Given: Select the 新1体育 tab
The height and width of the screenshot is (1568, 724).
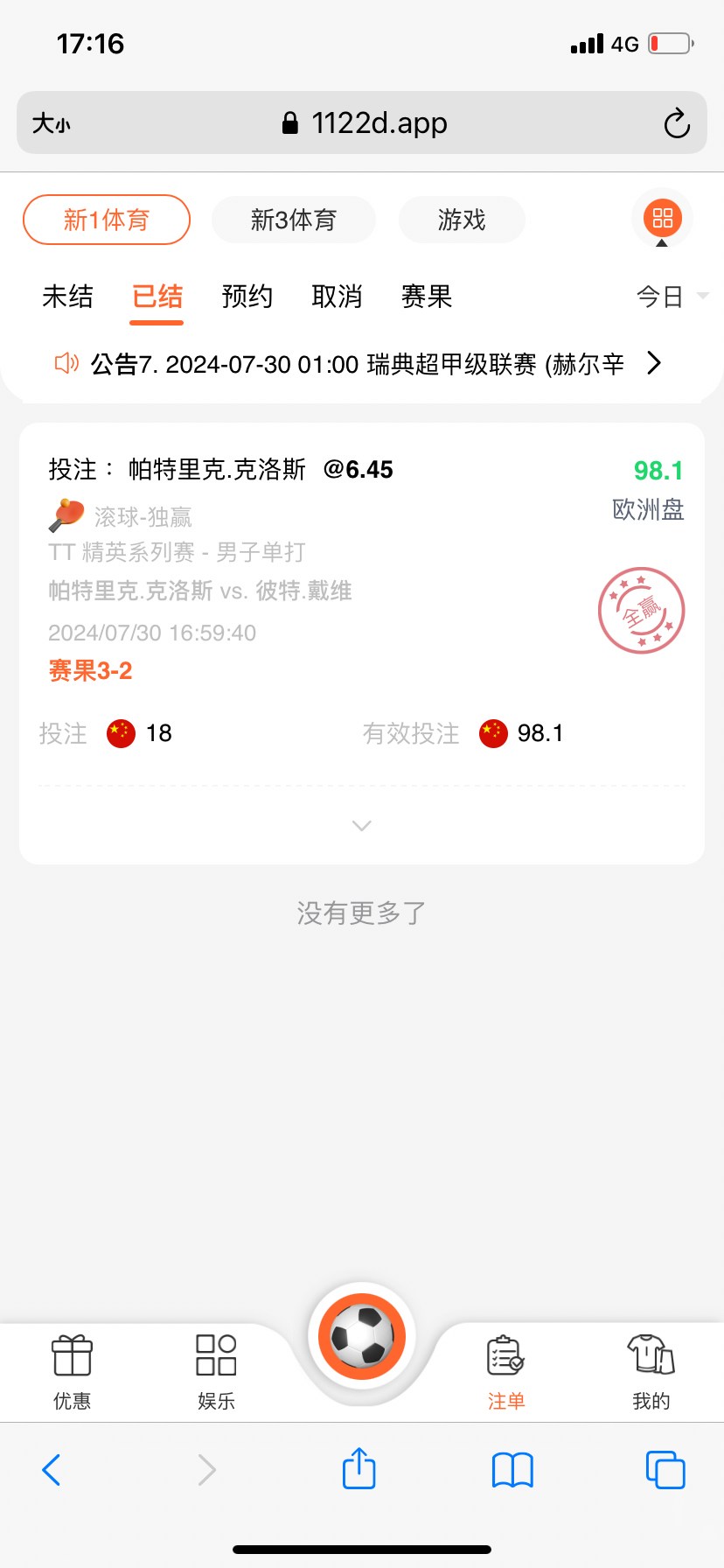Looking at the screenshot, I should pos(107,220).
